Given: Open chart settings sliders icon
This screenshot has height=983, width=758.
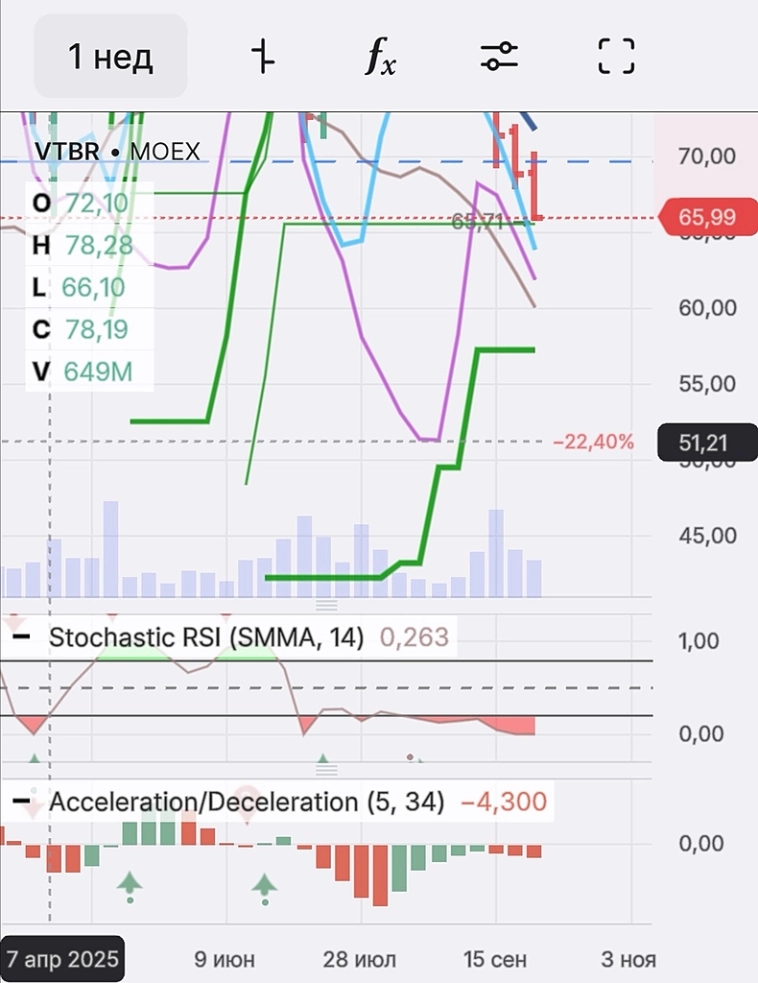Looking at the screenshot, I should [x=498, y=57].
